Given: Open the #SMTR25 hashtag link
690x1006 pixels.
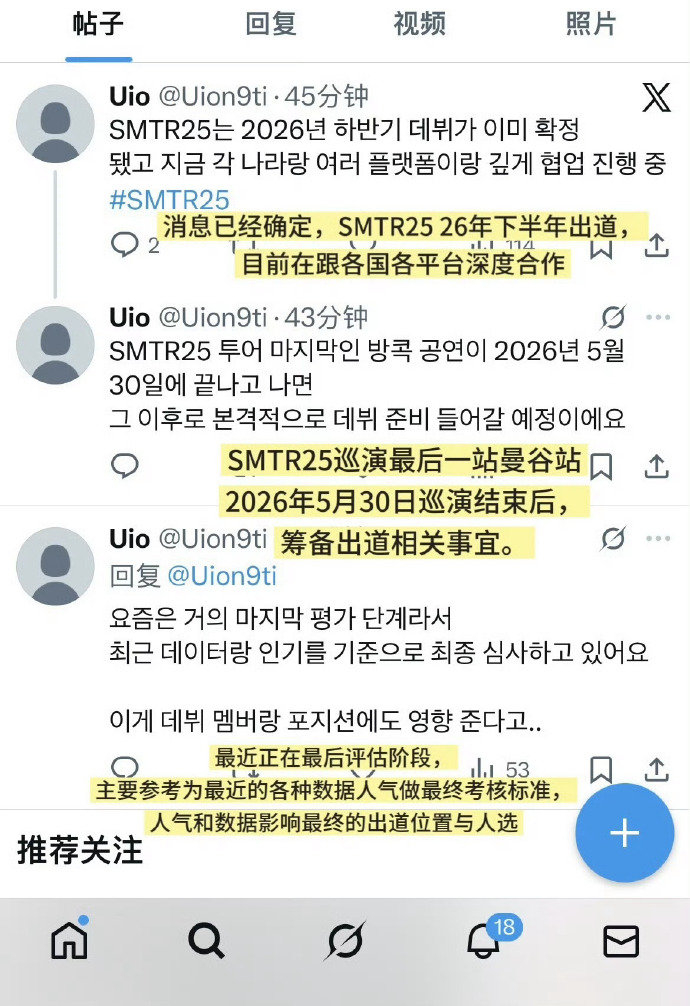Looking at the screenshot, I should coord(169,199).
